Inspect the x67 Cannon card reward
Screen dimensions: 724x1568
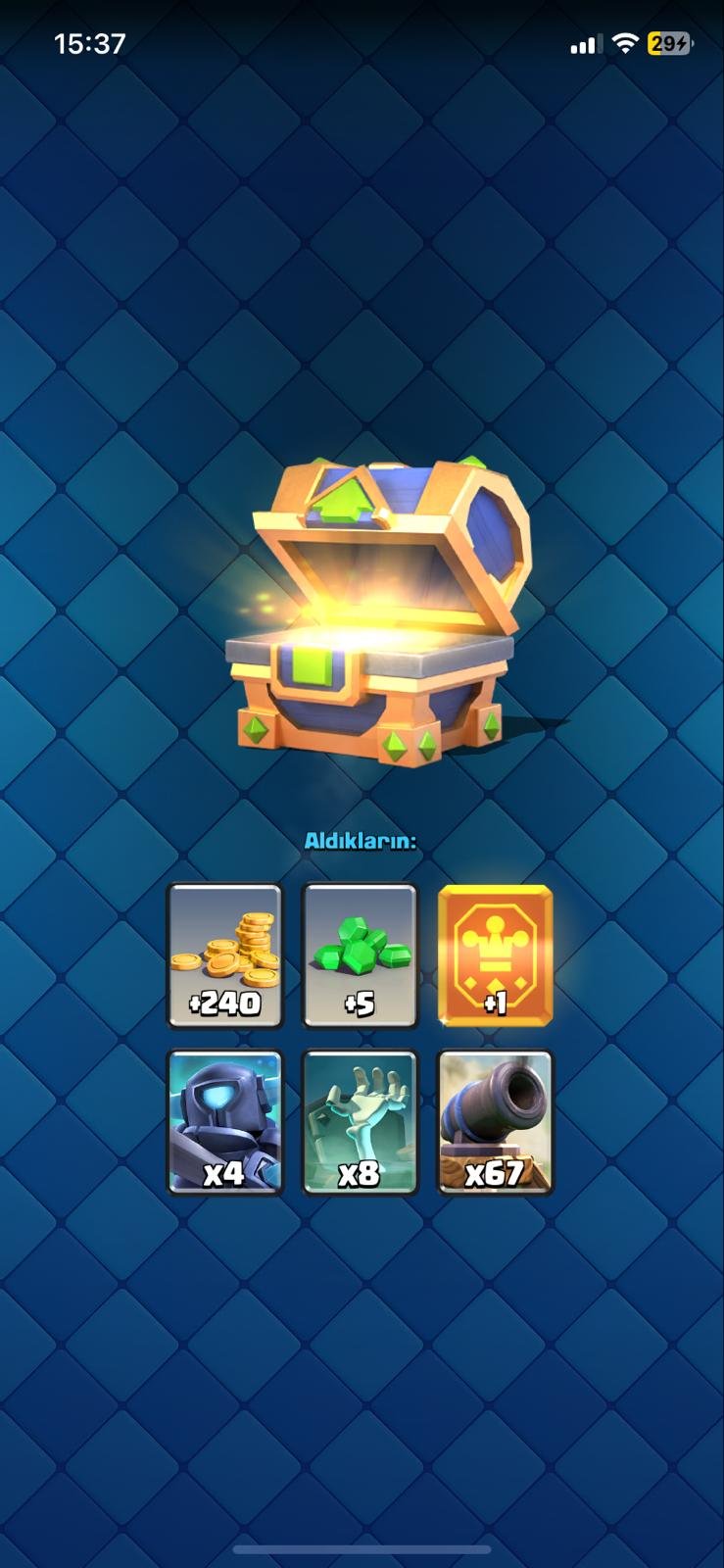tap(496, 1122)
